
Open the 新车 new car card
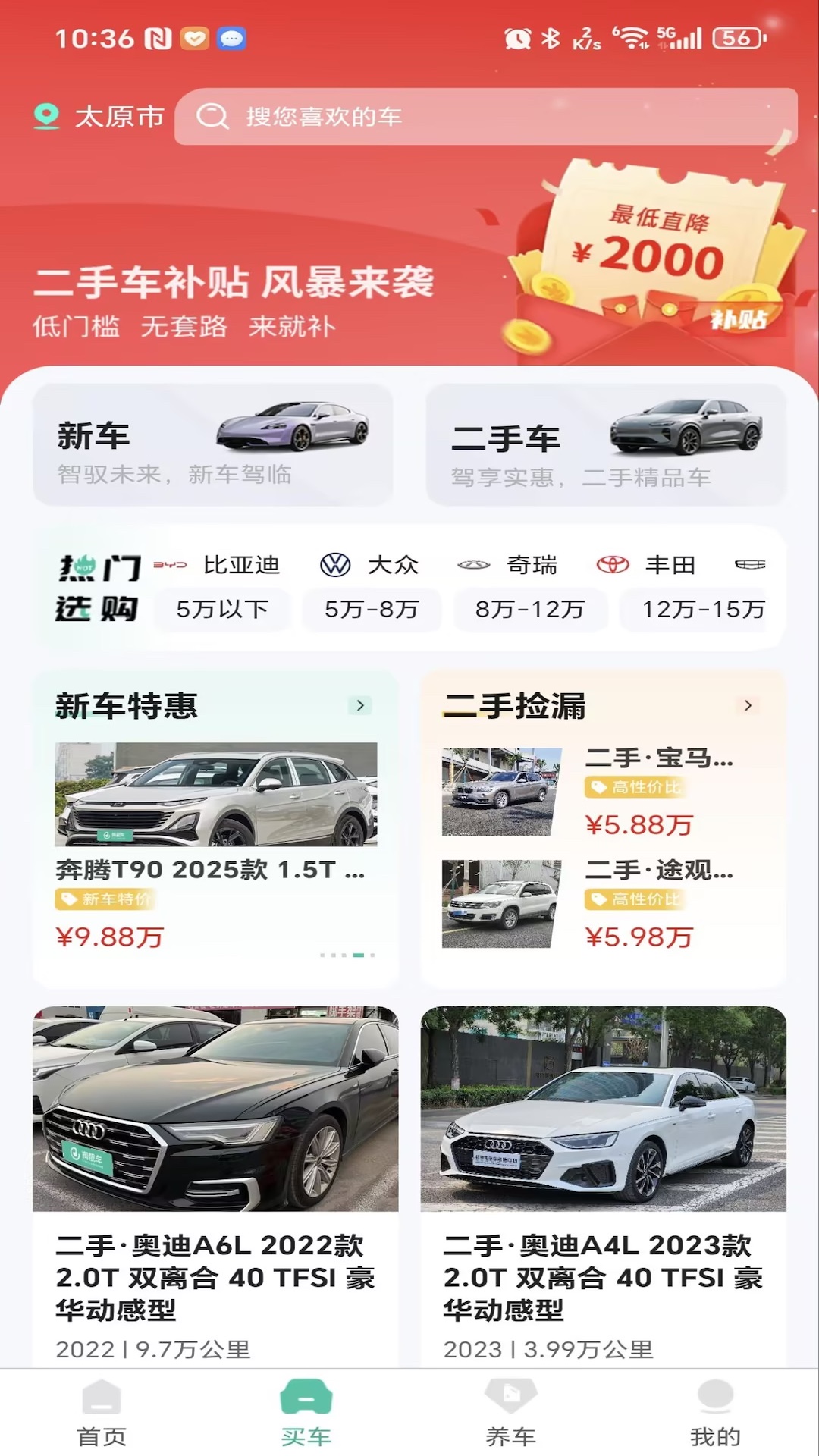[x=213, y=444]
